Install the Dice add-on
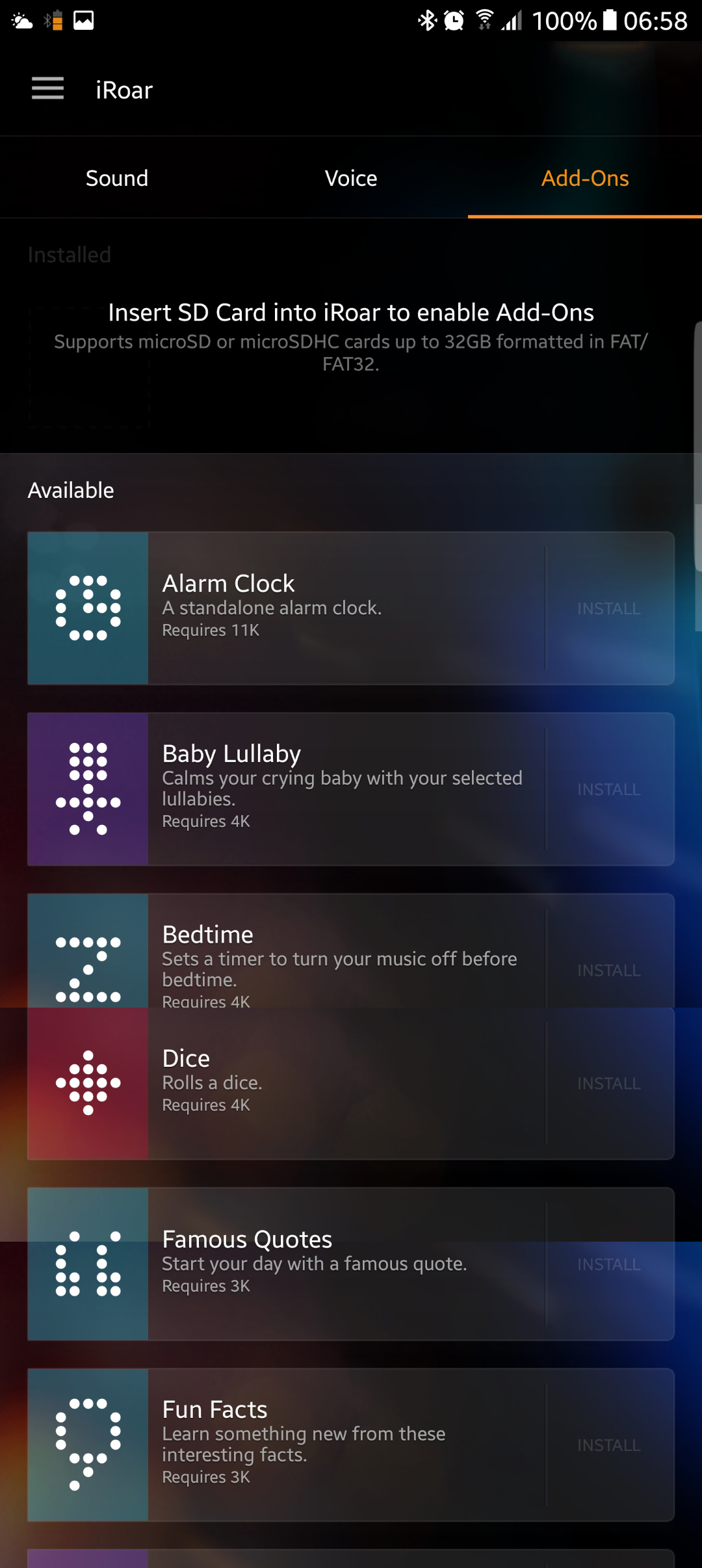The width and height of the screenshot is (702, 1568). point(609,1084)
